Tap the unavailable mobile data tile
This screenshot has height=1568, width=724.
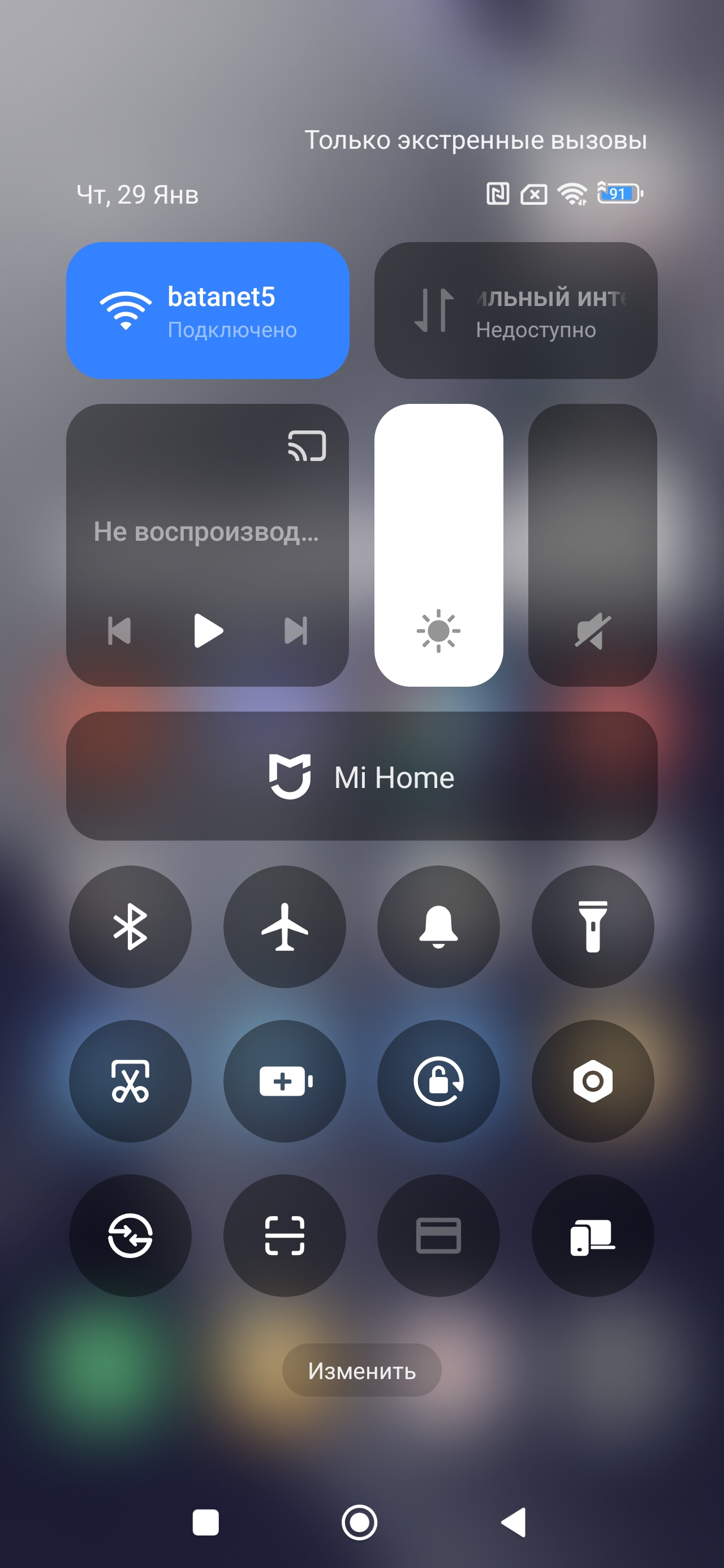click(x=515, y=311)
